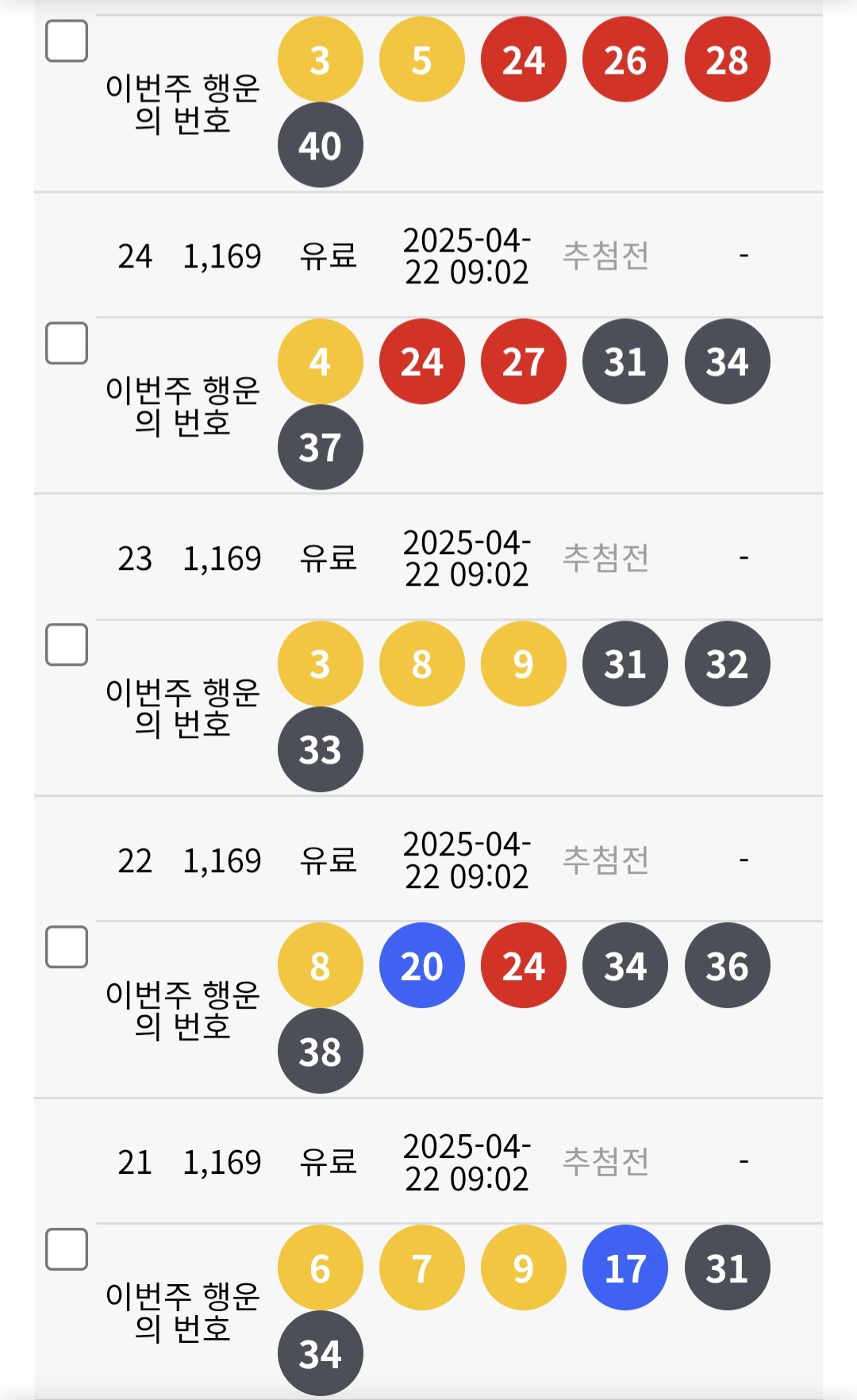Image resolution: width=857 pixels, height=1400 pixels.
Task: Select checkbox for entry 24 numbers 4, 24, 27
Action: point(67,343)
